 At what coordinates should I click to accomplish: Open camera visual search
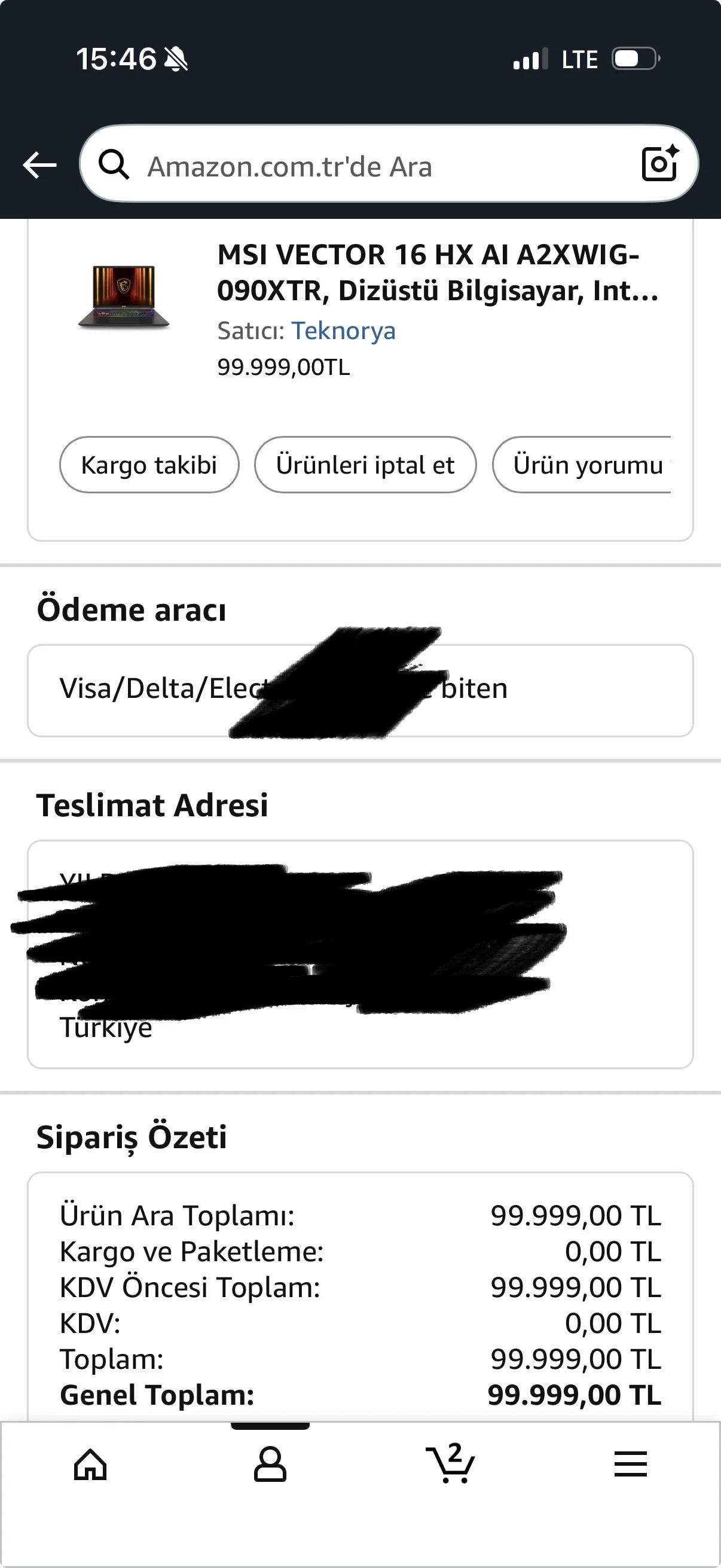click(660, 163)
